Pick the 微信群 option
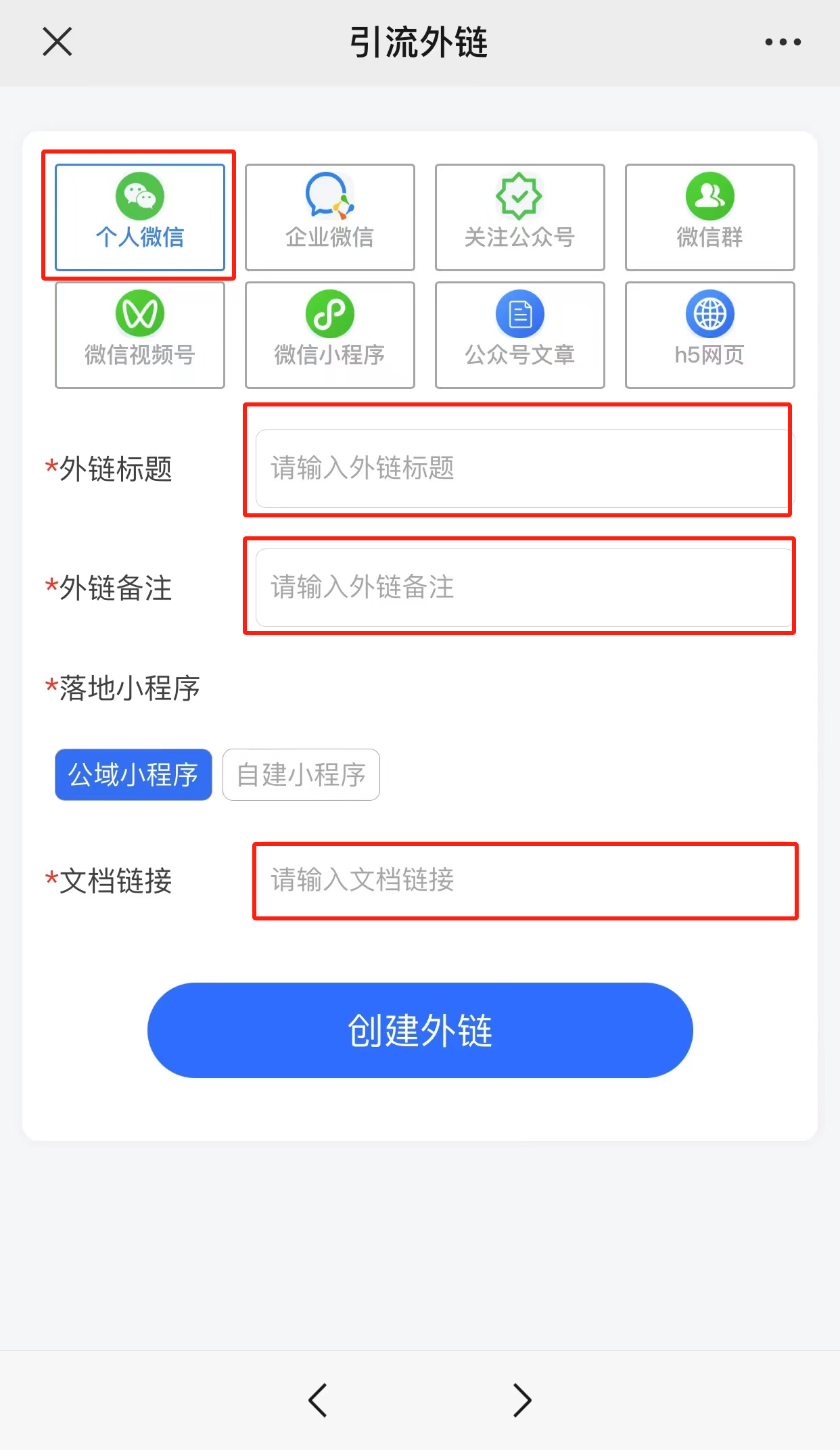 click(709, 217)
